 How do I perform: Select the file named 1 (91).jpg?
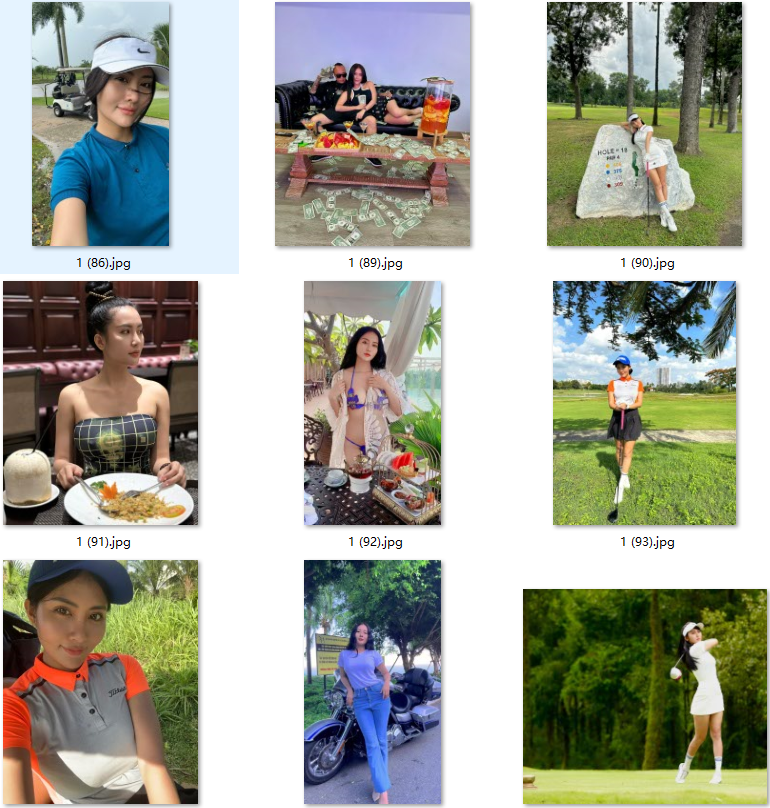click(x=100, y=403)
